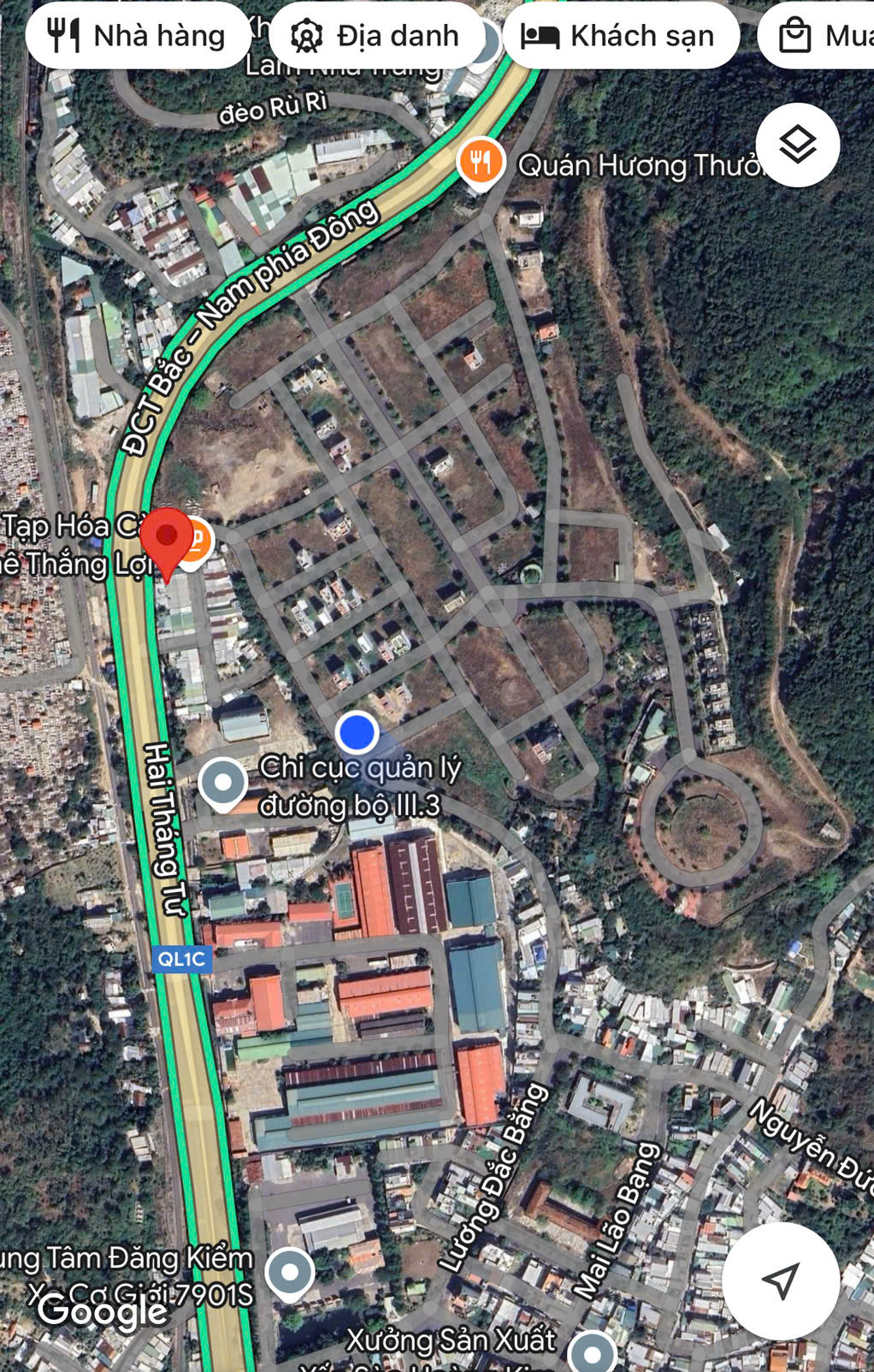Viewport: 874px width, 1372px height.
Task: Center map on my location
Action: [780, 1280]
